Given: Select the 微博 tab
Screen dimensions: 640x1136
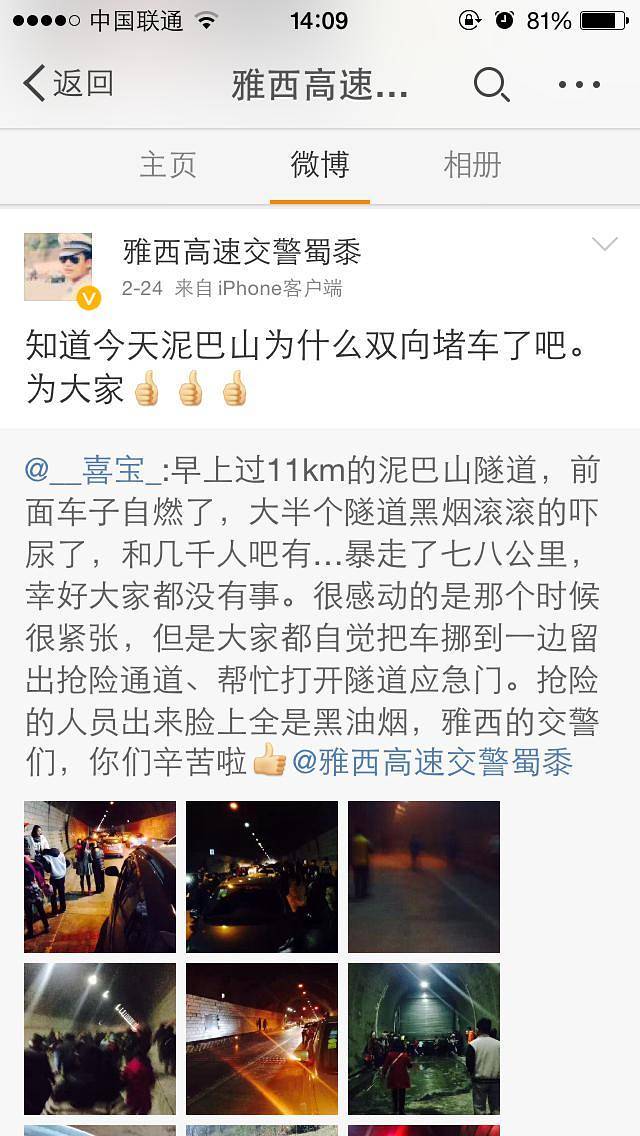Looking at the screenshot, I should [x=320, y=165].
